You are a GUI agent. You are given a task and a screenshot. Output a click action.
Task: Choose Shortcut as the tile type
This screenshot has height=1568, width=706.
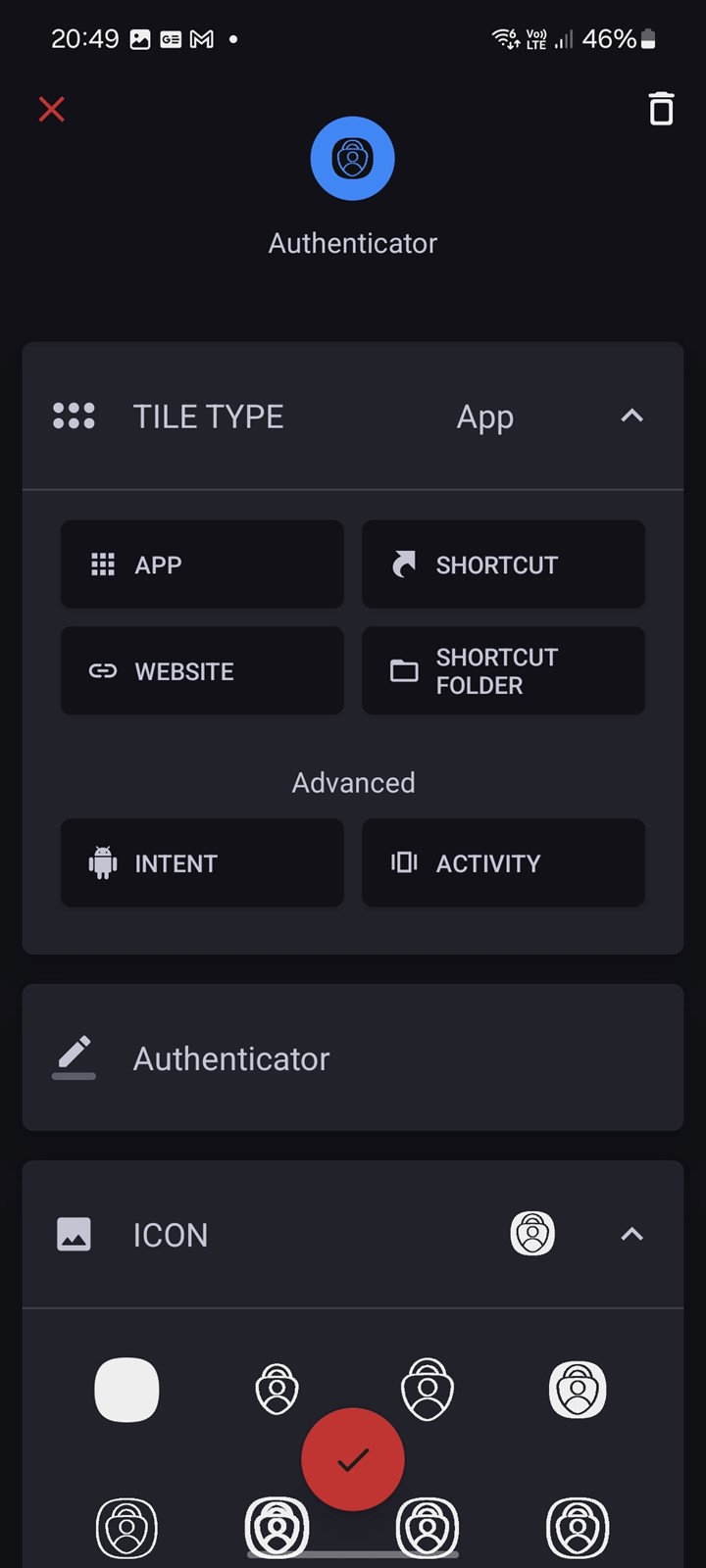(x=503, y=564)
